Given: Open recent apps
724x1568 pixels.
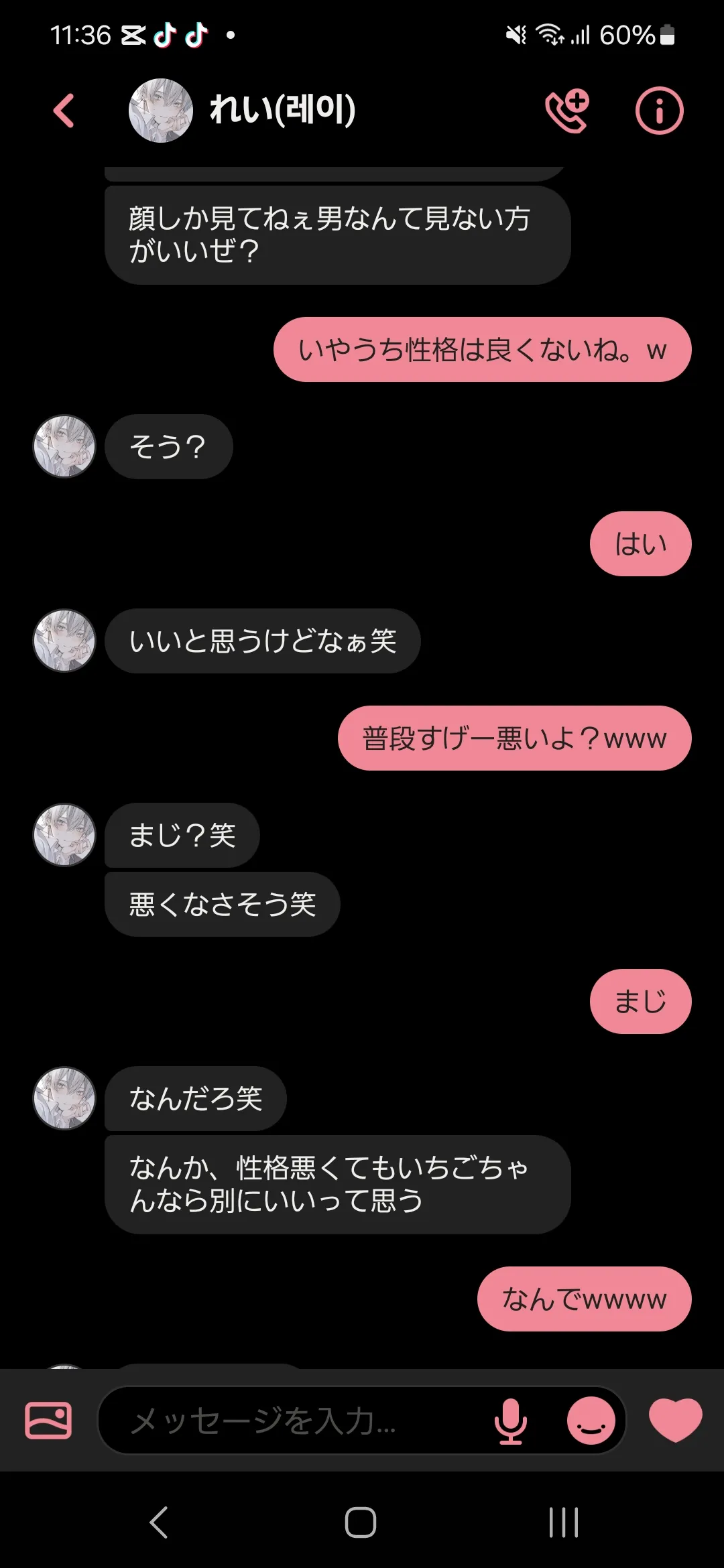Looking at the screenshot, I should coord(564,1522).
